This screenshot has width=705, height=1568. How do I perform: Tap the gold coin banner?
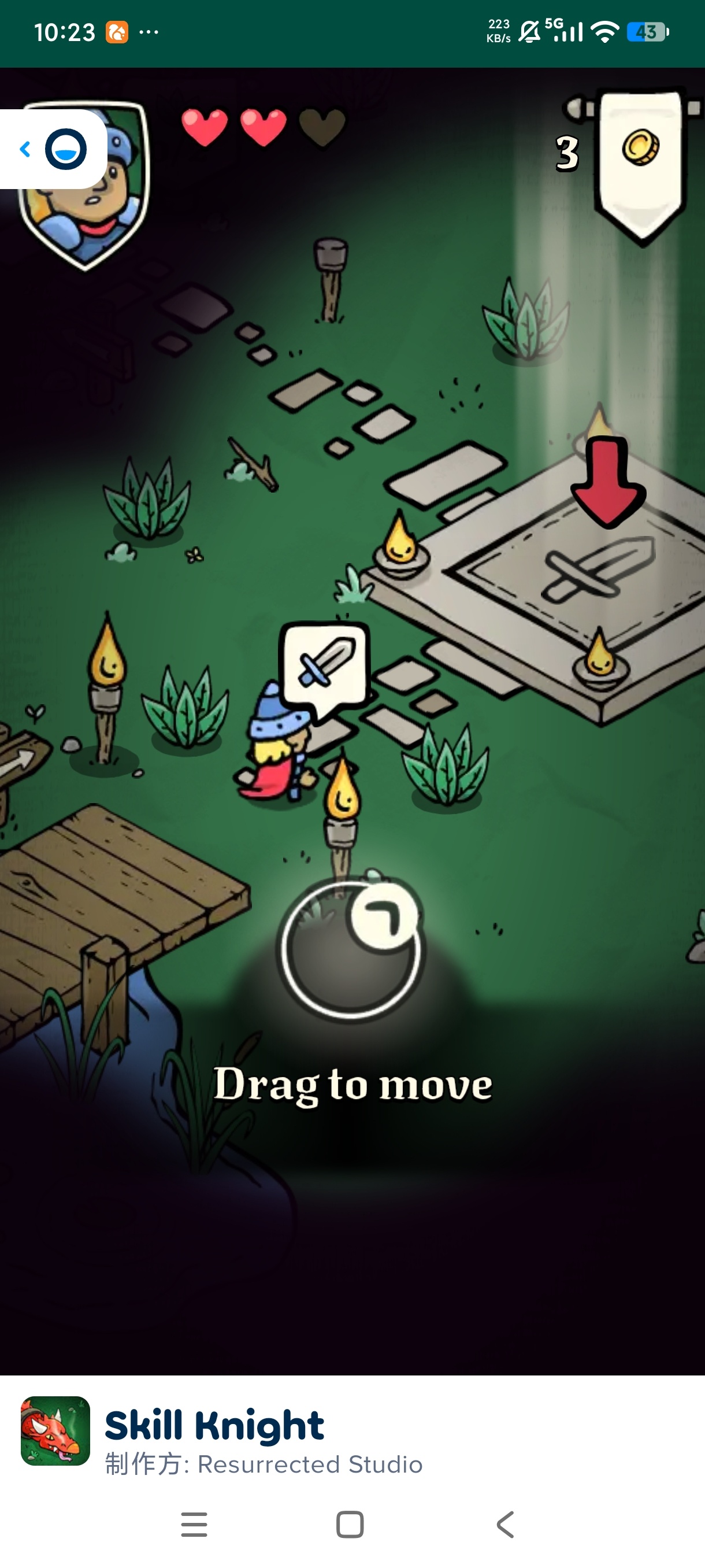640,160
